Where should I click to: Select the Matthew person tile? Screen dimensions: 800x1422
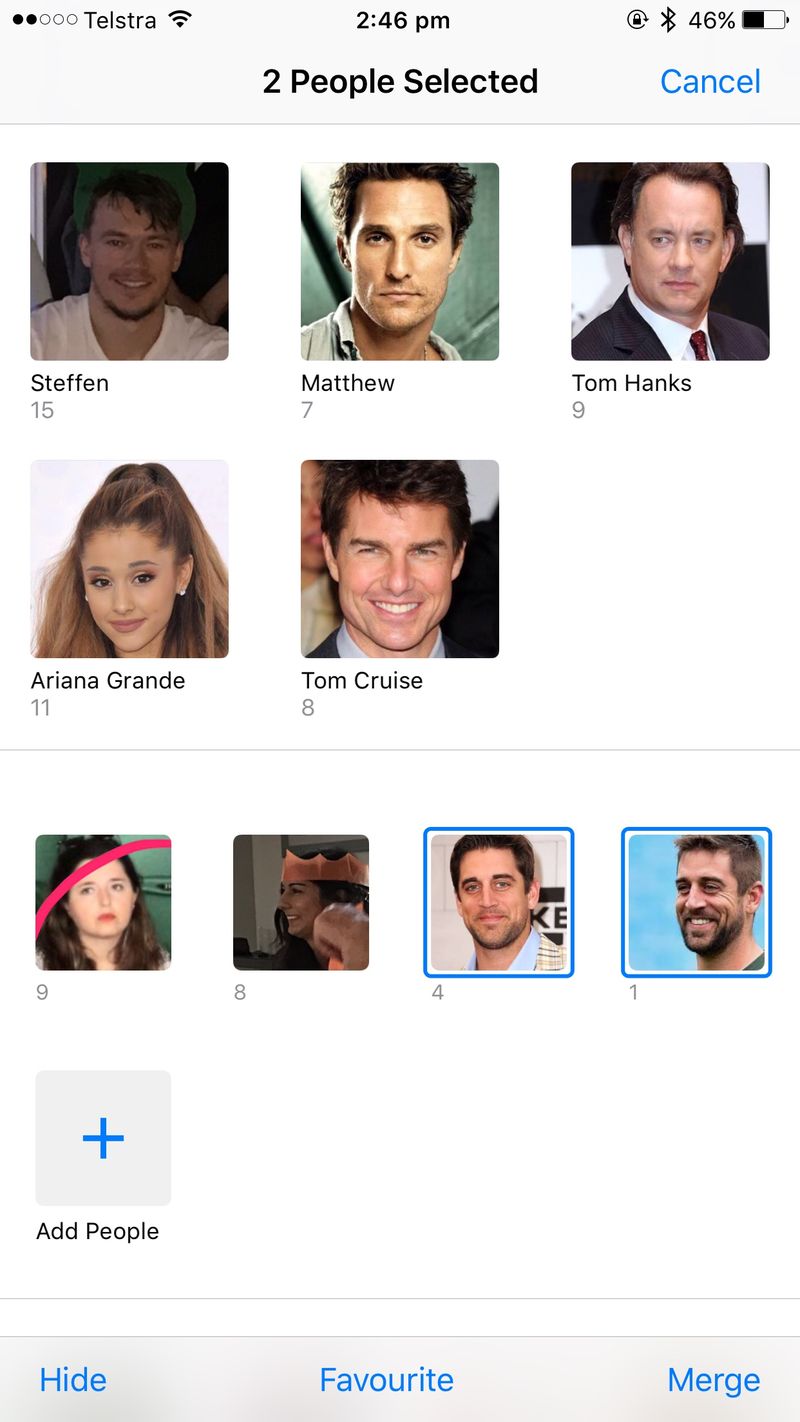click(399, 261)
